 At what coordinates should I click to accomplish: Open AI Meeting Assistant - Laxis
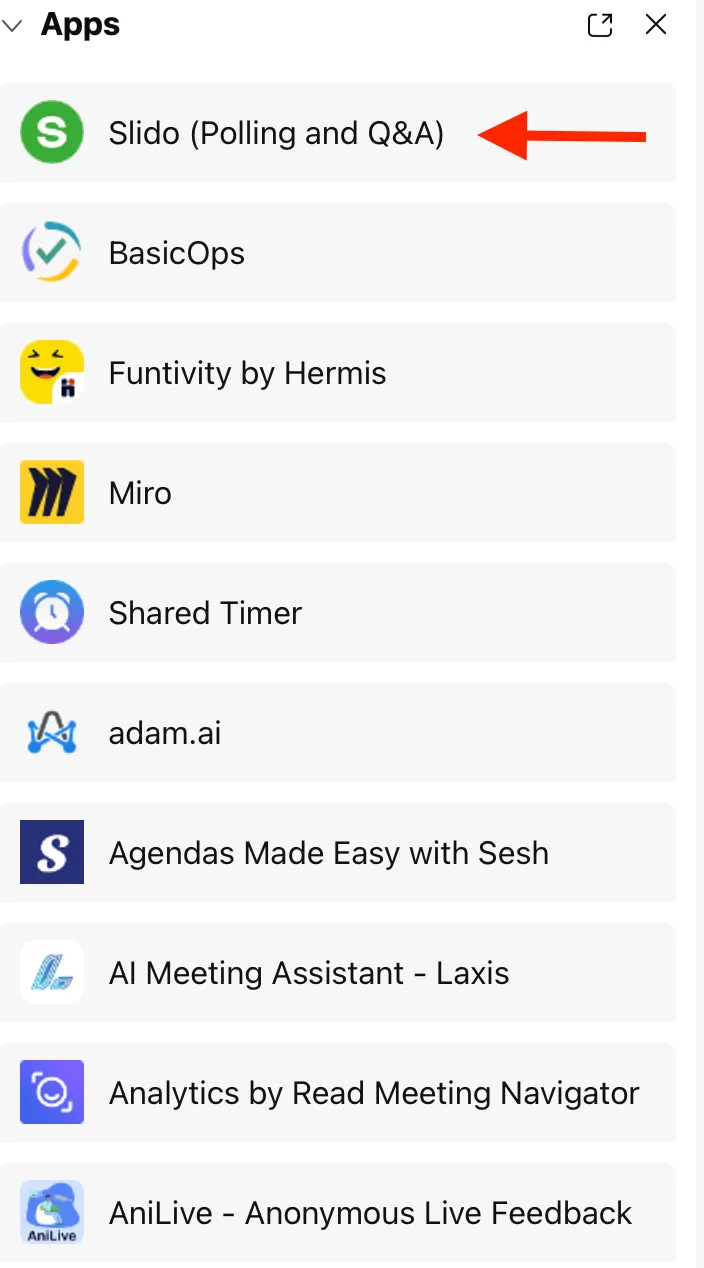[309, 973]
